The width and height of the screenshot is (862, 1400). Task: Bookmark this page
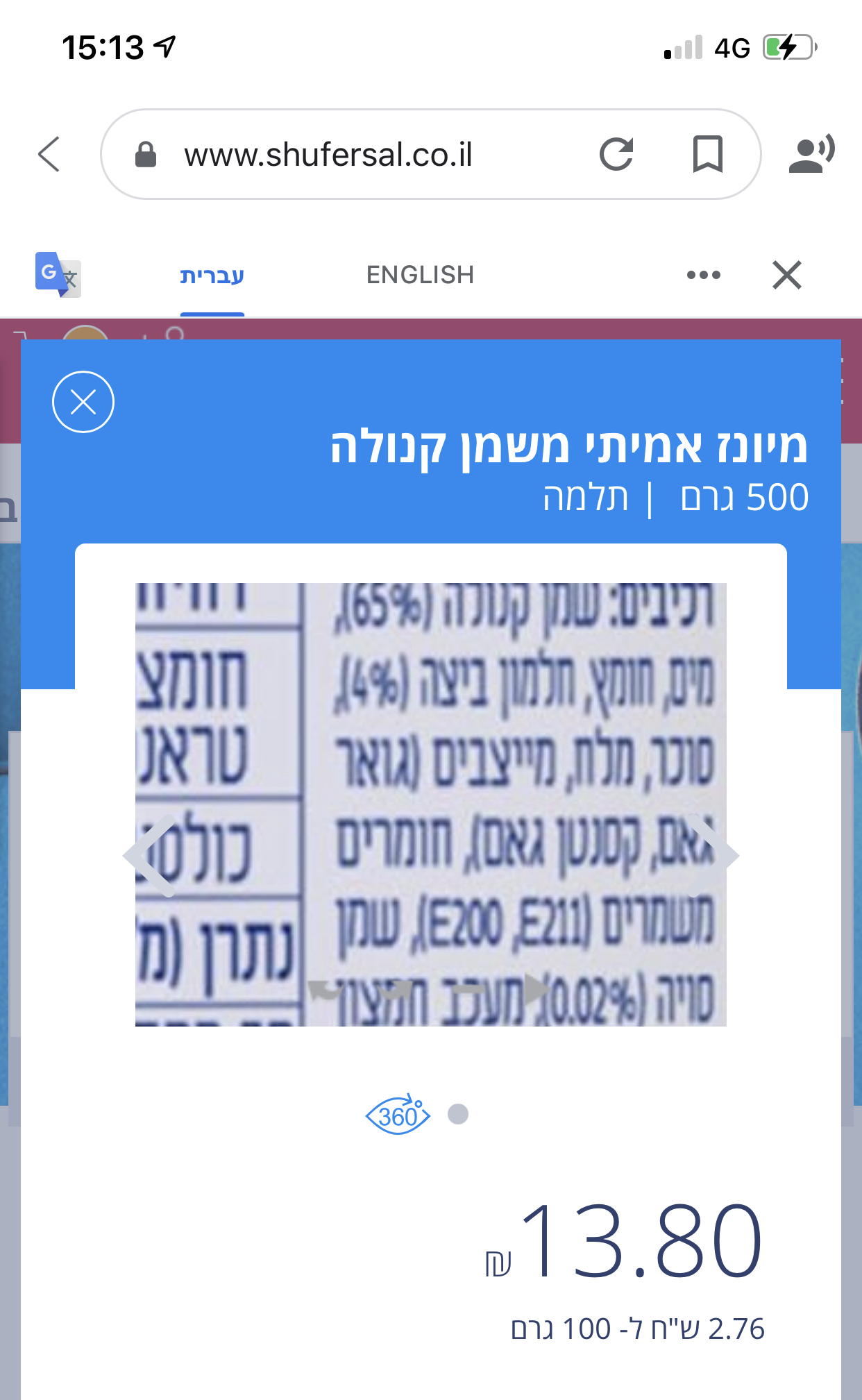[x=707, y=154]
